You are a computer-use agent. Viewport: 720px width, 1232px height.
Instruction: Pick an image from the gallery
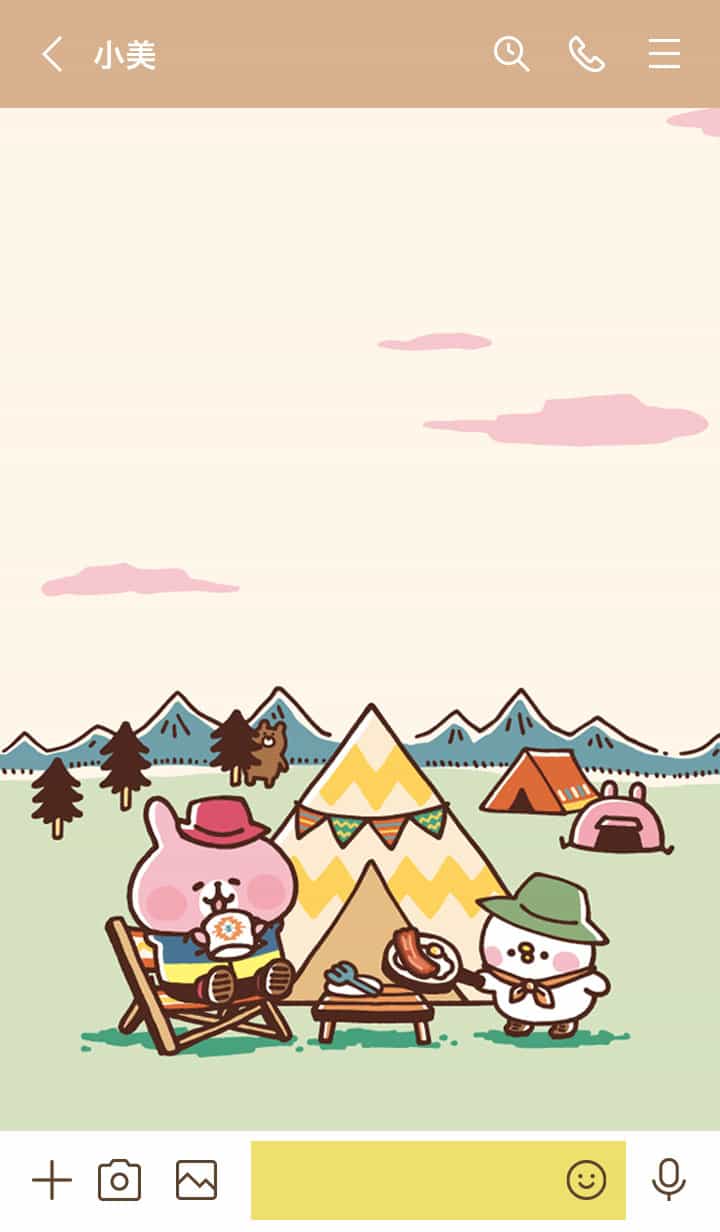(x=196, y=1181)
